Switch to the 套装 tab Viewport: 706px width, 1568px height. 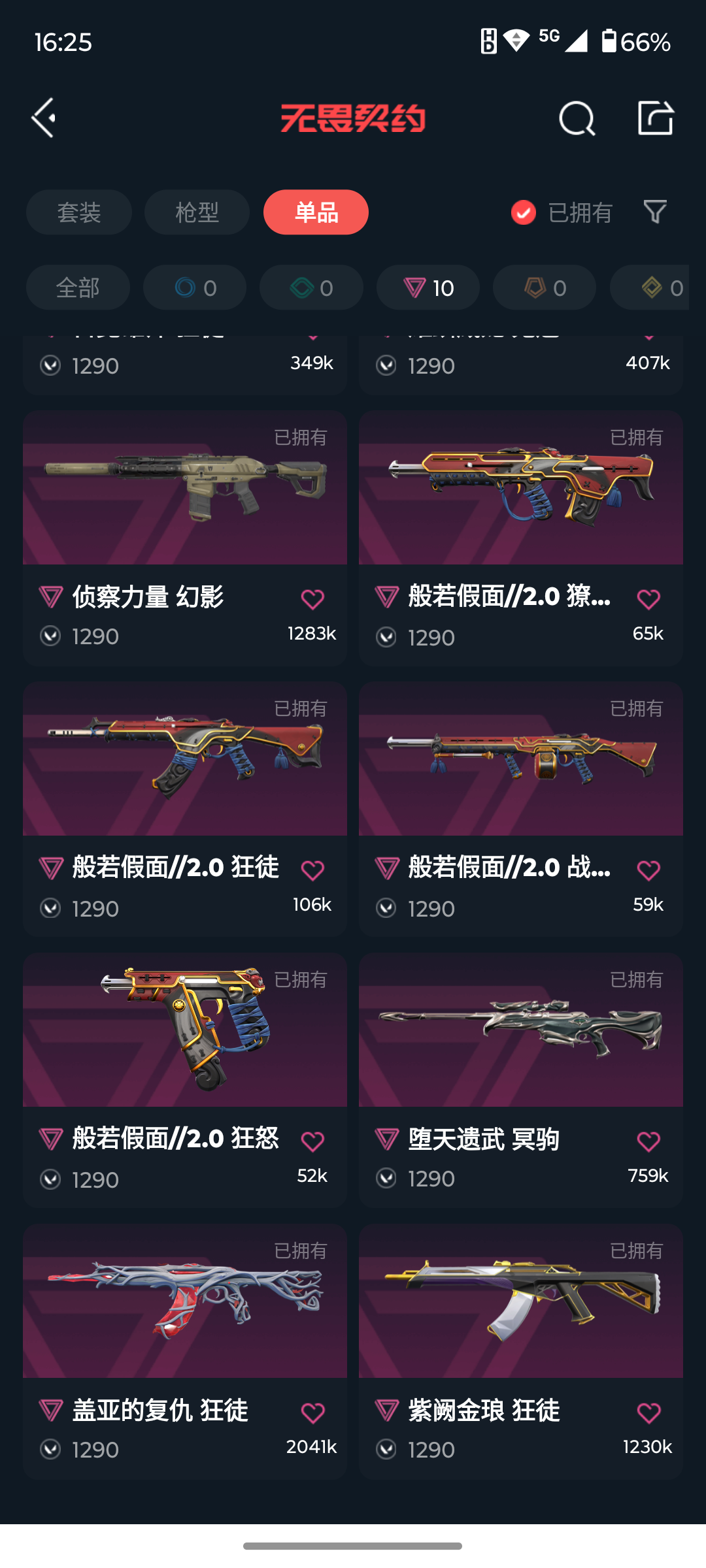point(79,212)
